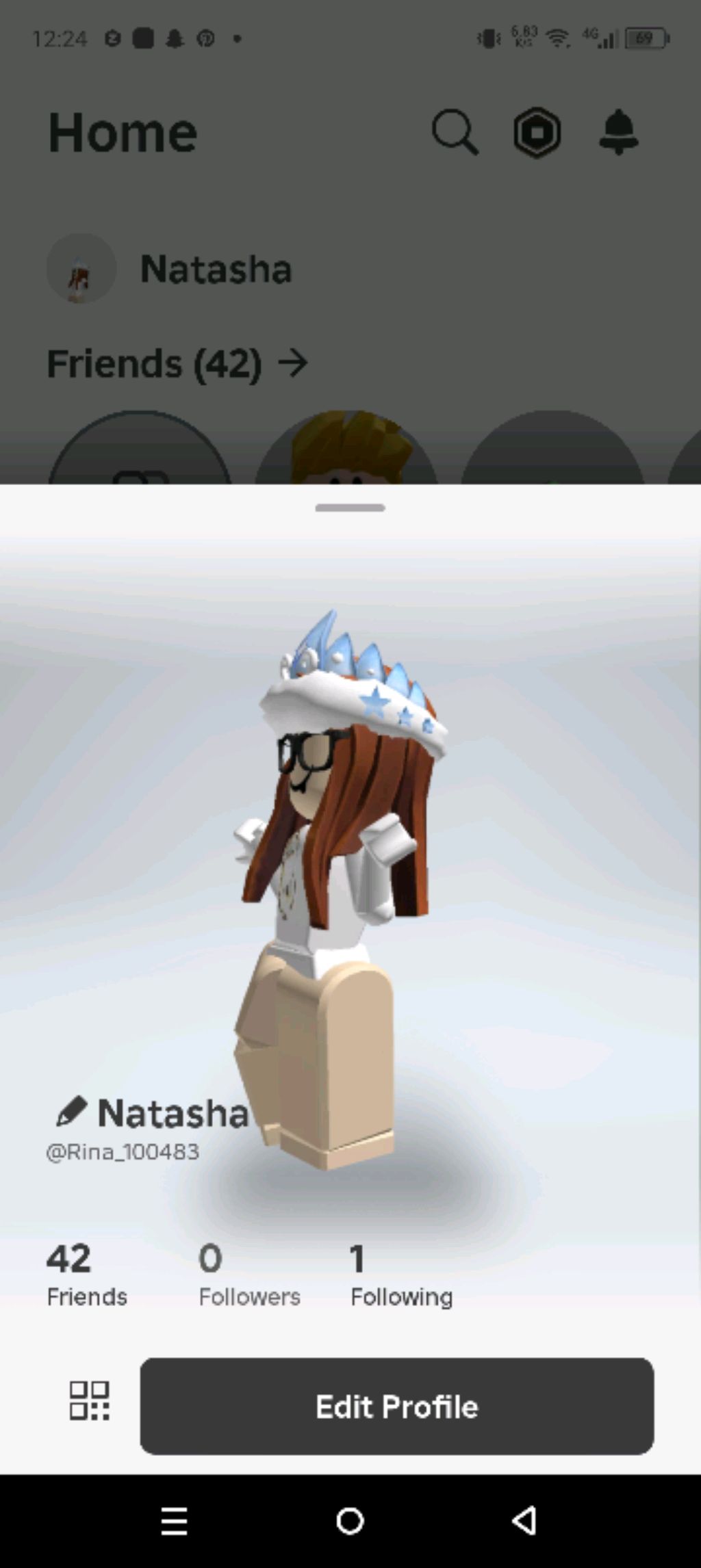Tap the bottom sheet drag handle
This screenshot has width=701, height=1568.
click(x=350, y=508)
